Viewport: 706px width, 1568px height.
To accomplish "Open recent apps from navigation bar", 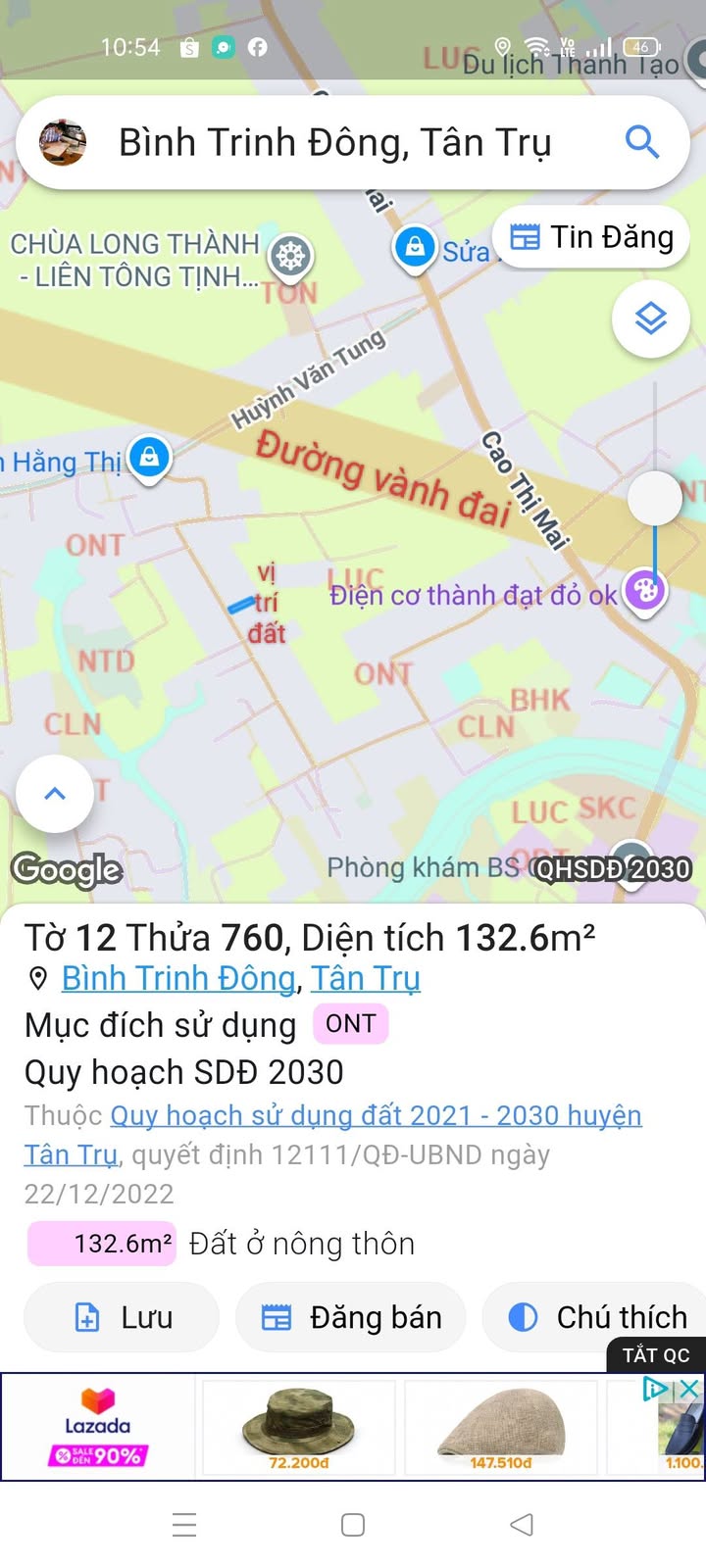I will pyautogui.click(x=184, y=1524).
